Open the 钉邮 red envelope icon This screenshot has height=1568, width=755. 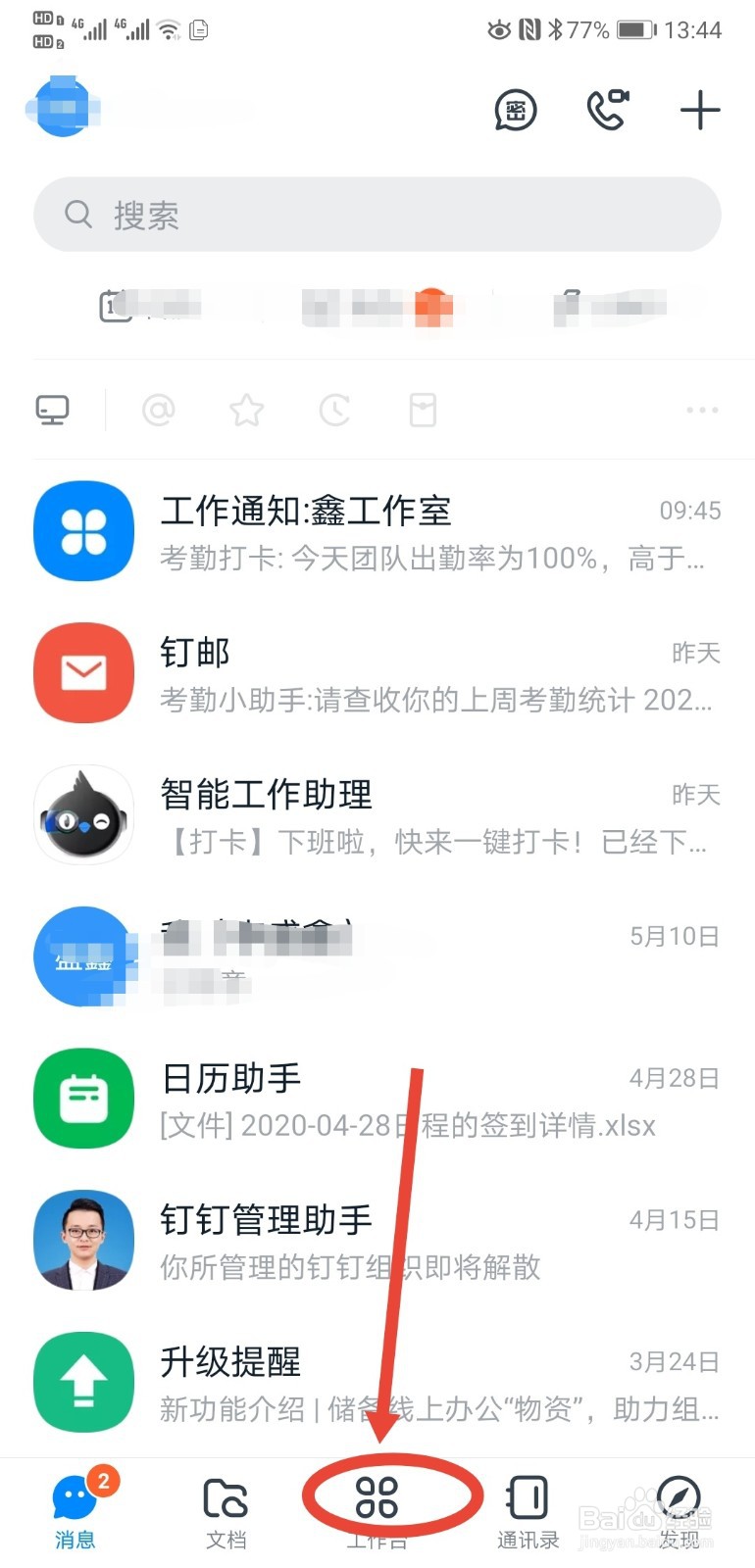[x=83, y=673]
